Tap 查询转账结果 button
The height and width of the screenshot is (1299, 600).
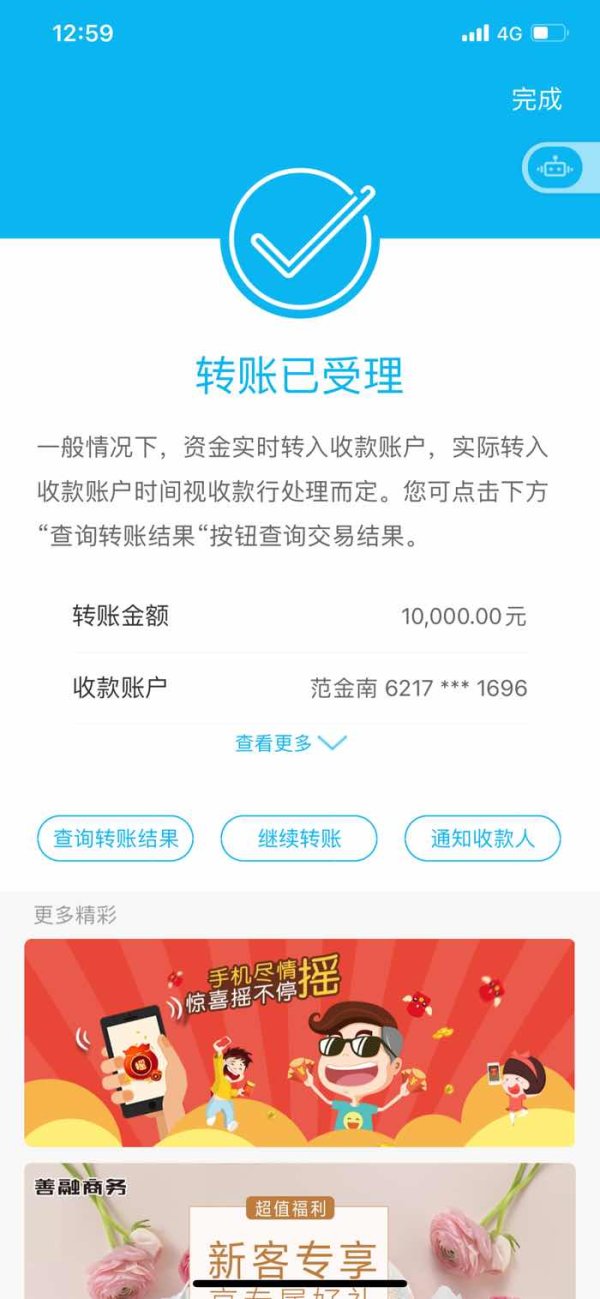[x=115, y=838]
